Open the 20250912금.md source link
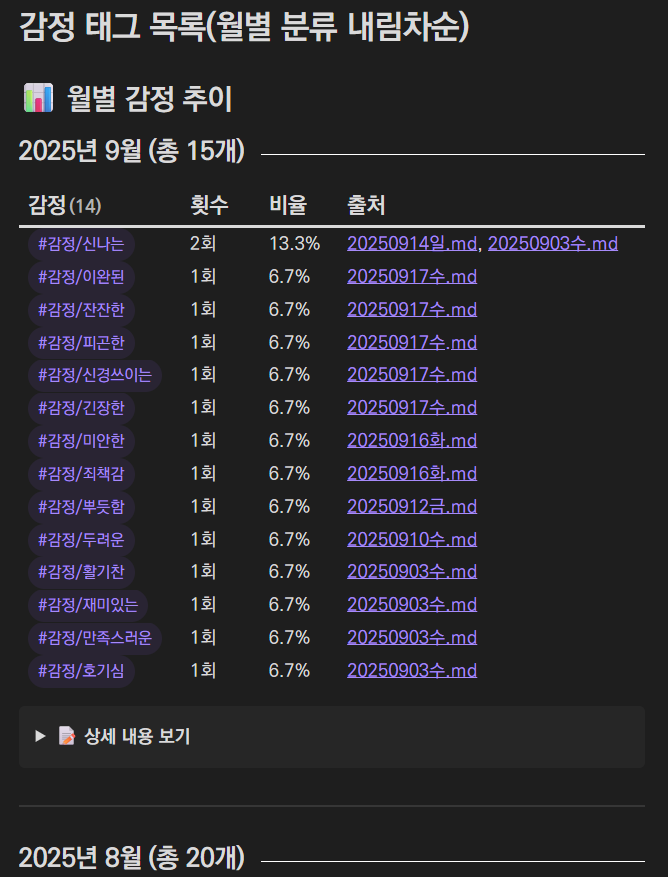Screen dimensions: 668x877 coord(412,507)
